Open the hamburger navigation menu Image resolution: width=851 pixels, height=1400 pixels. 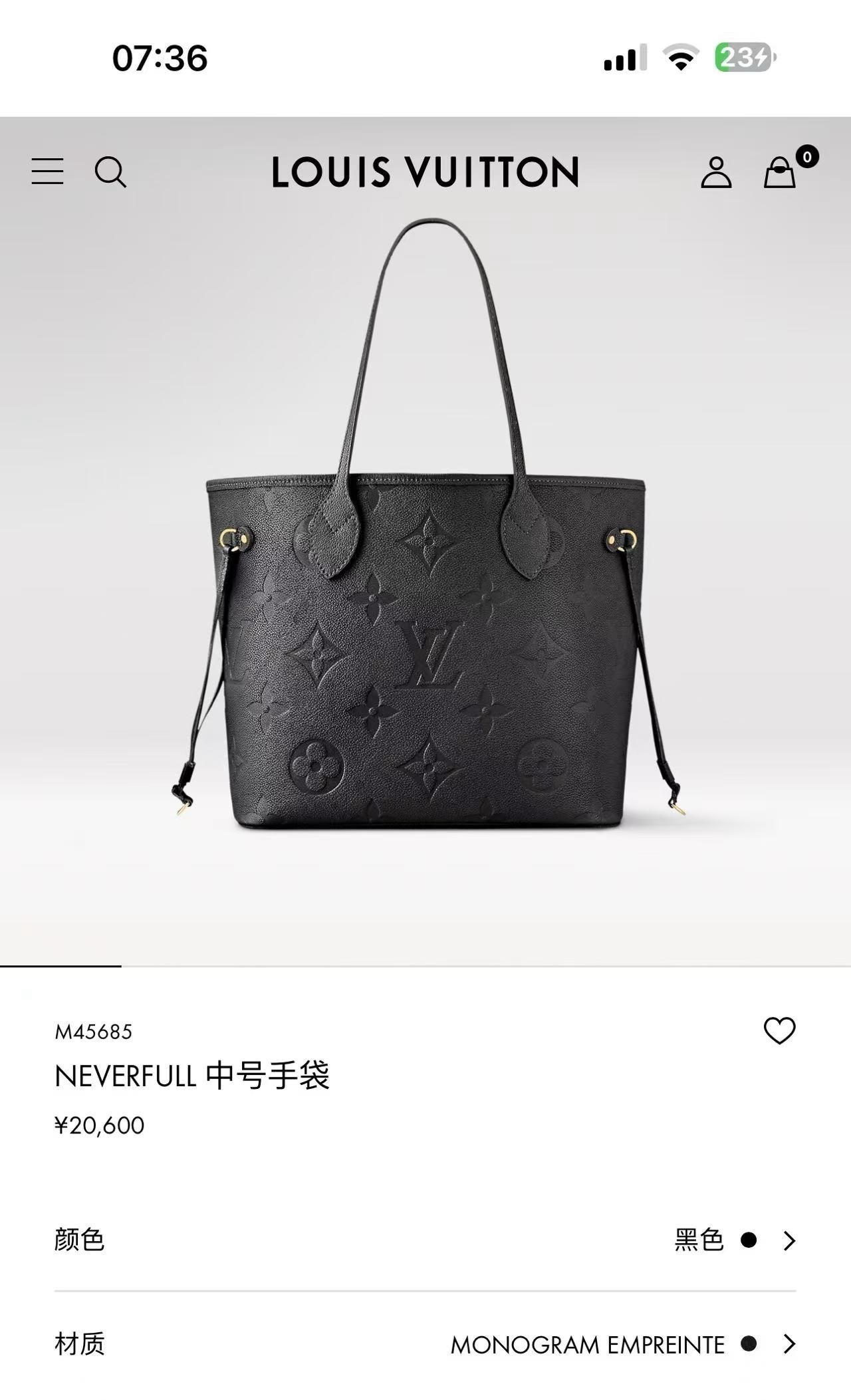(x=48, y=172)
